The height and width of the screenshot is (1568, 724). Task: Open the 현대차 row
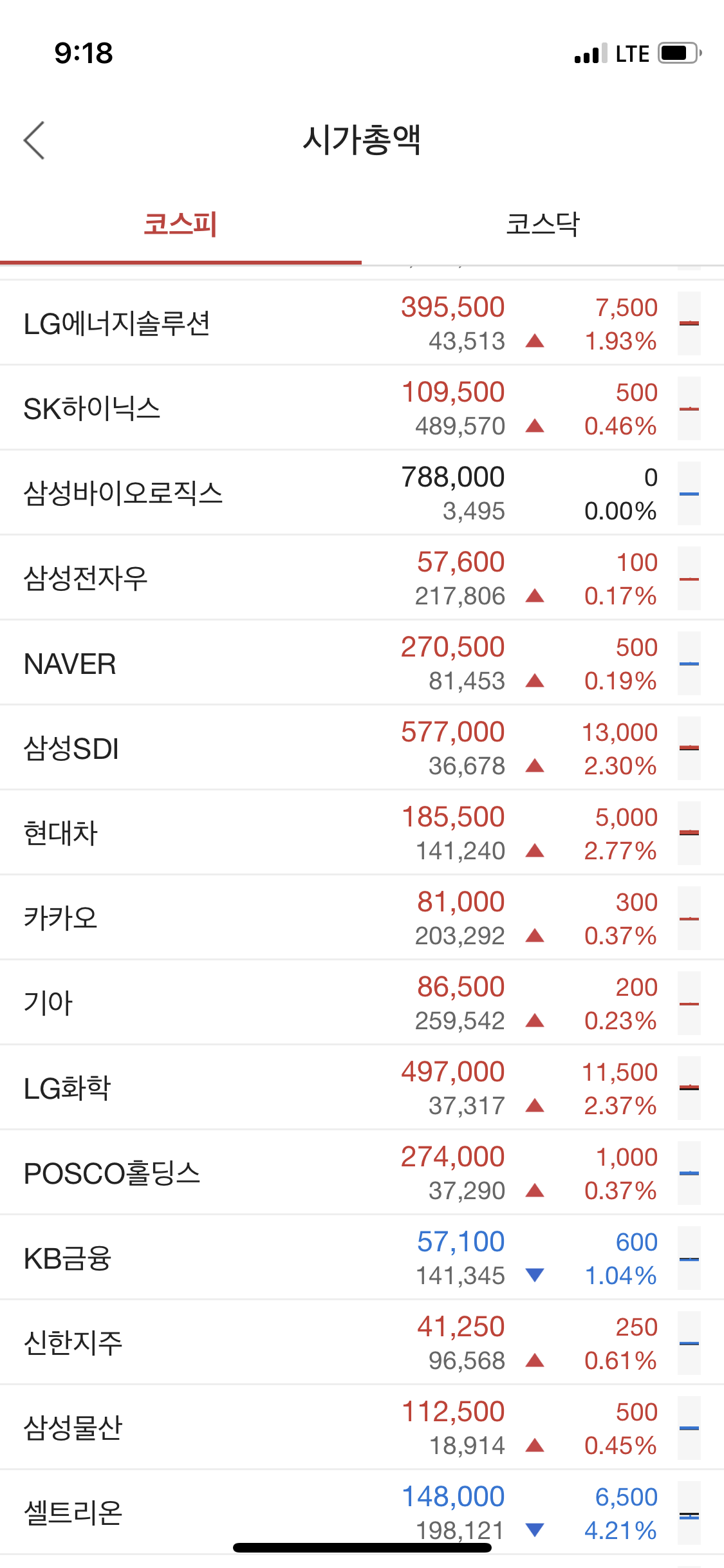pyautogui.click(x=362, y=833)
